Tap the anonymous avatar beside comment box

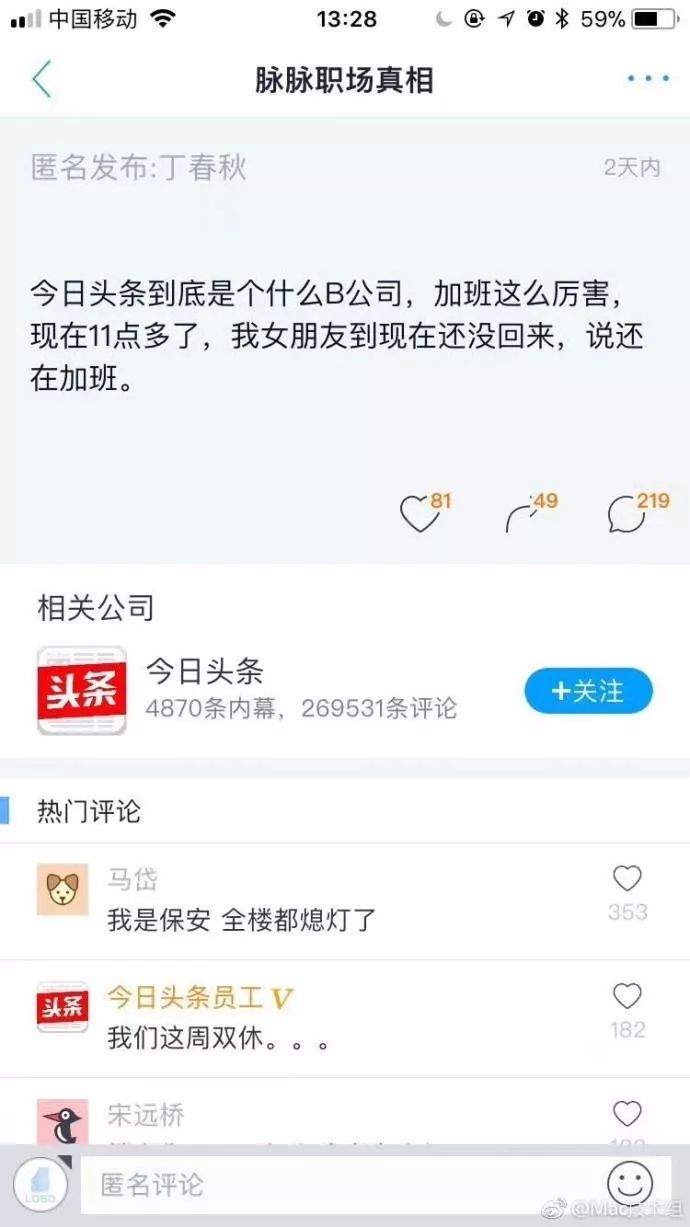(x=42, y=1186)
